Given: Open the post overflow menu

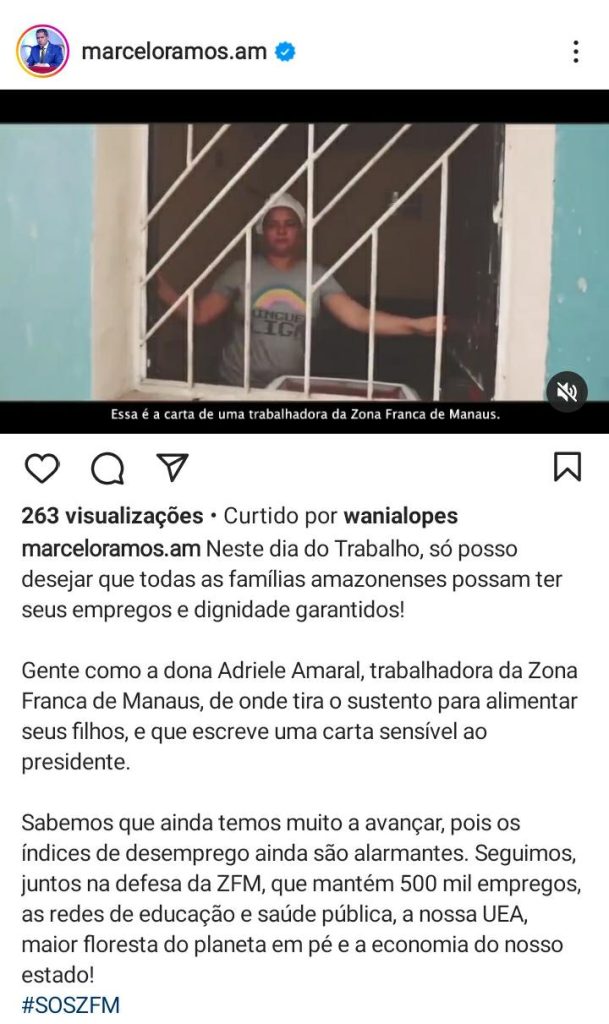Looking at the screenshot, I should coord(575,52).
